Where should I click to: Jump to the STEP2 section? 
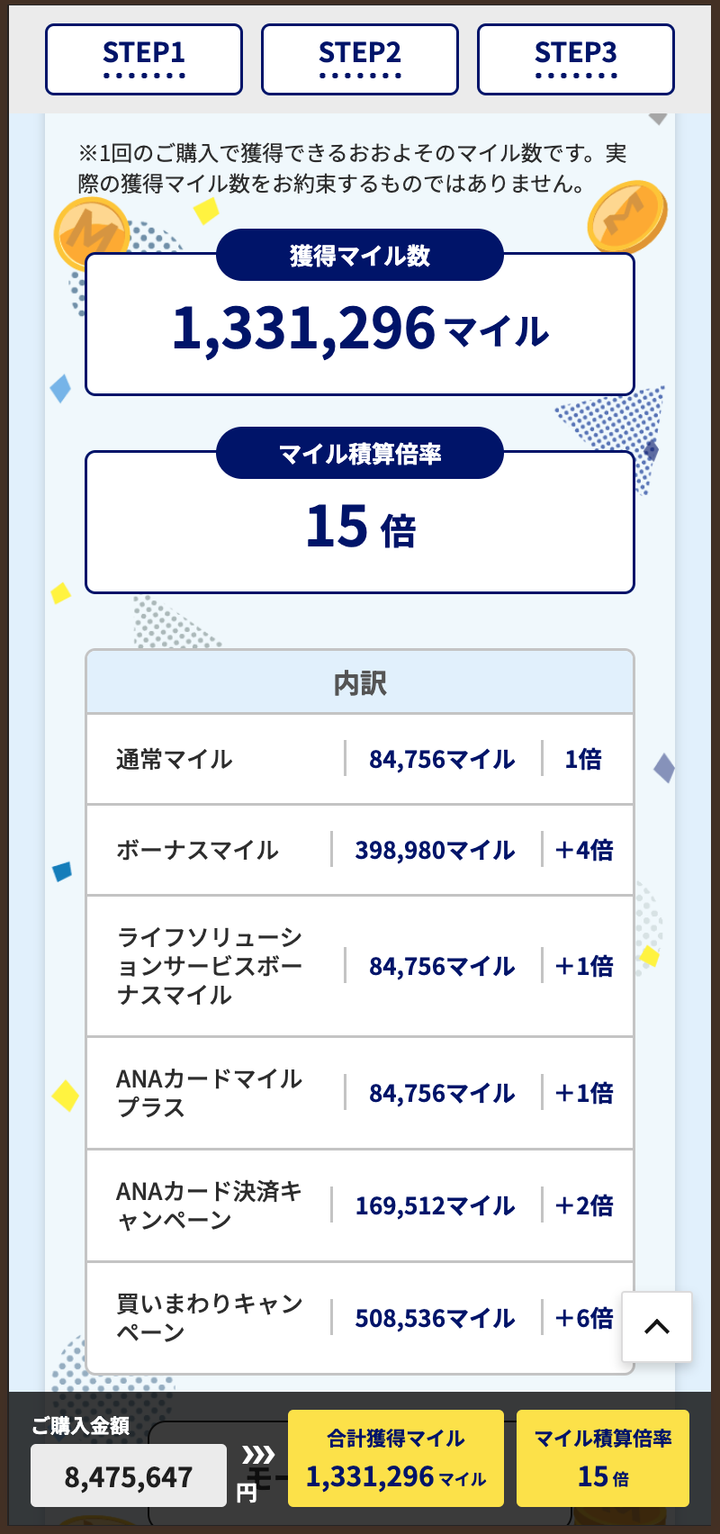(360, 60)
